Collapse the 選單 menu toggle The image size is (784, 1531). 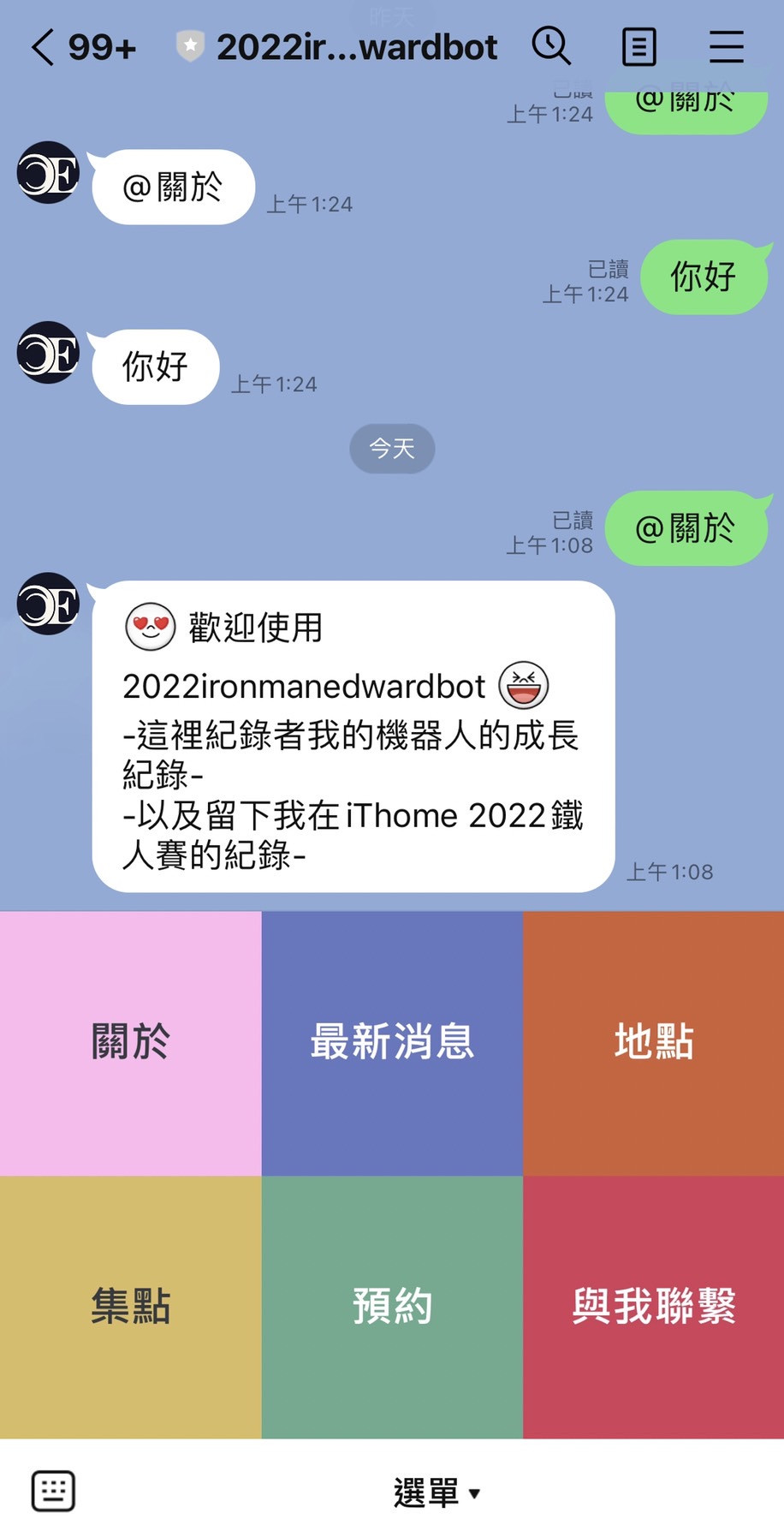click(437, 1492)
